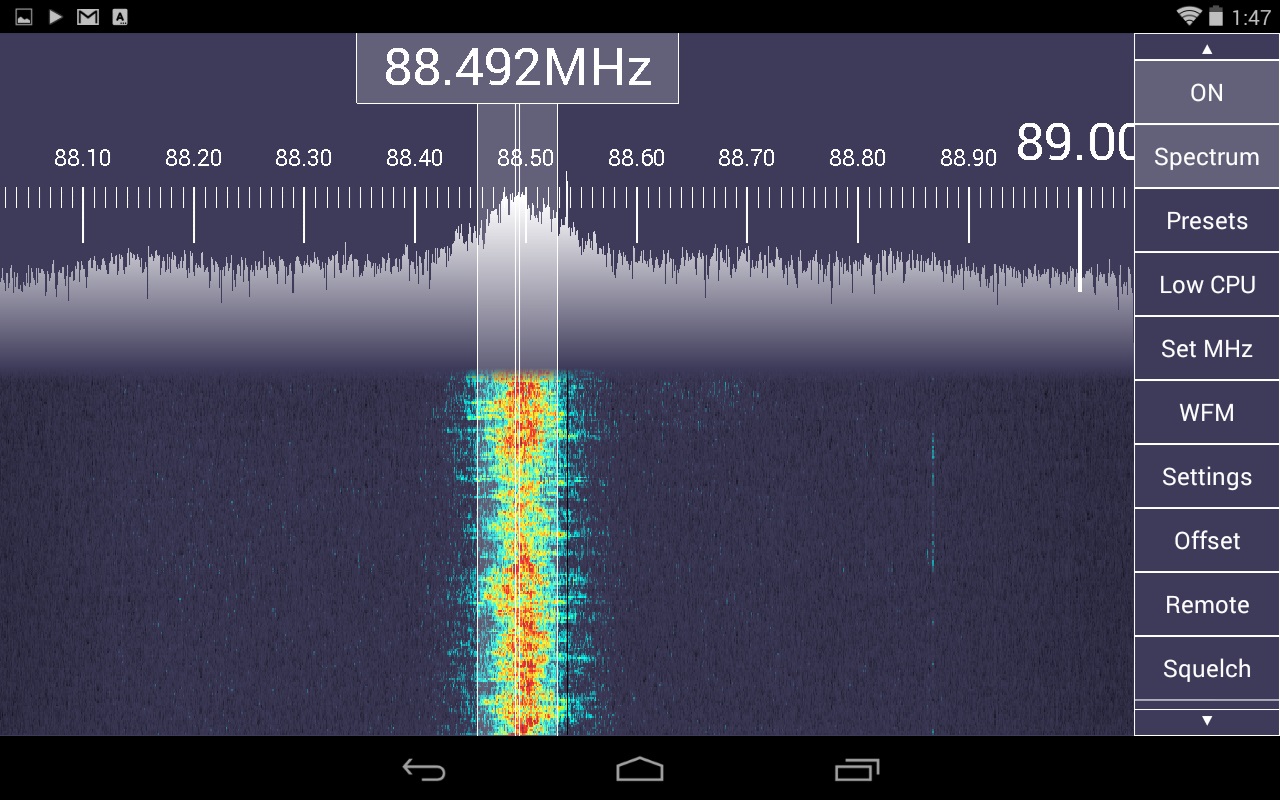
Task: Tap the 88.492MHz frequency display
Action: coord(517,68)
